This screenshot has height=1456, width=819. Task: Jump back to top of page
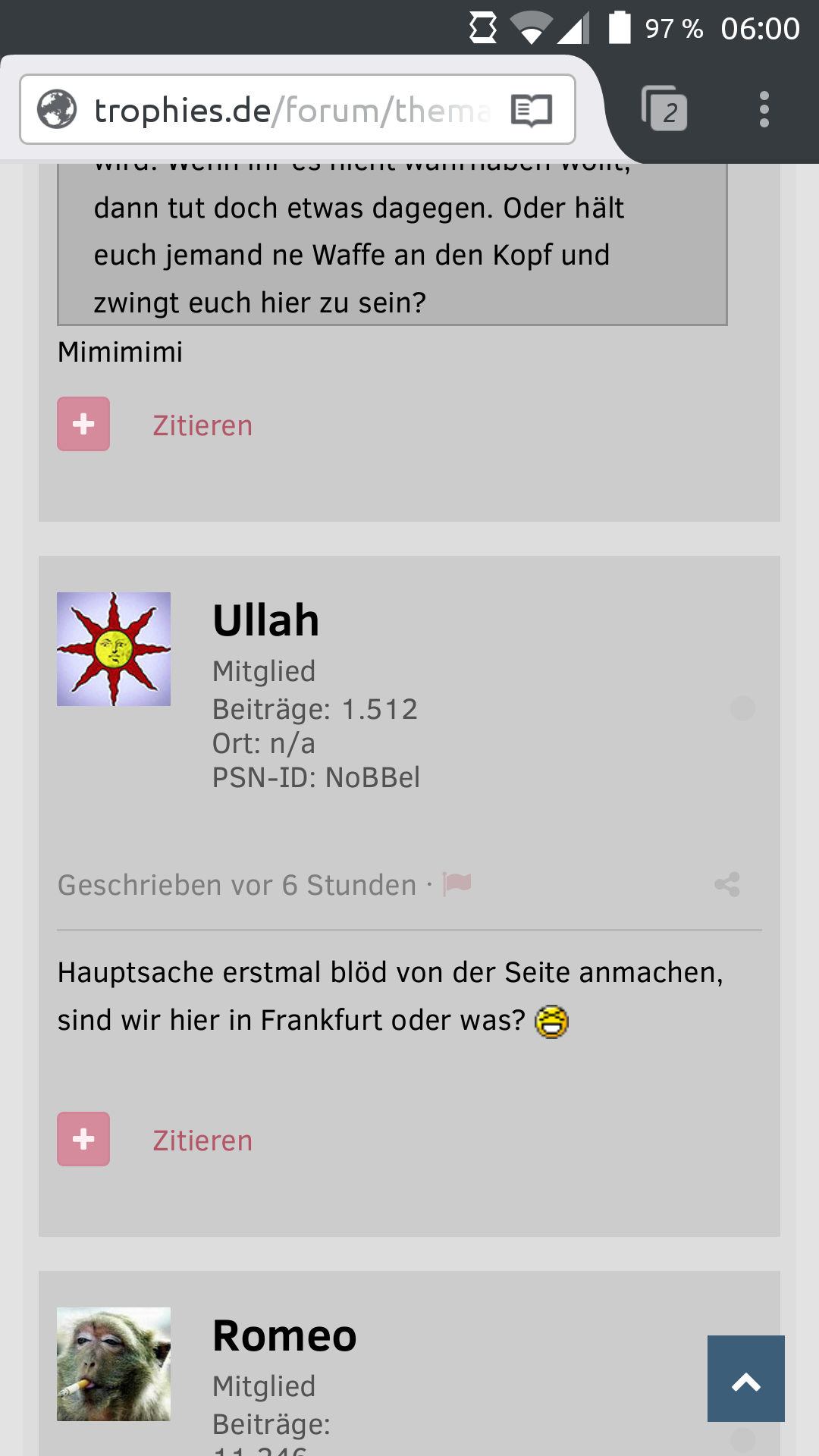(746, 1379)
